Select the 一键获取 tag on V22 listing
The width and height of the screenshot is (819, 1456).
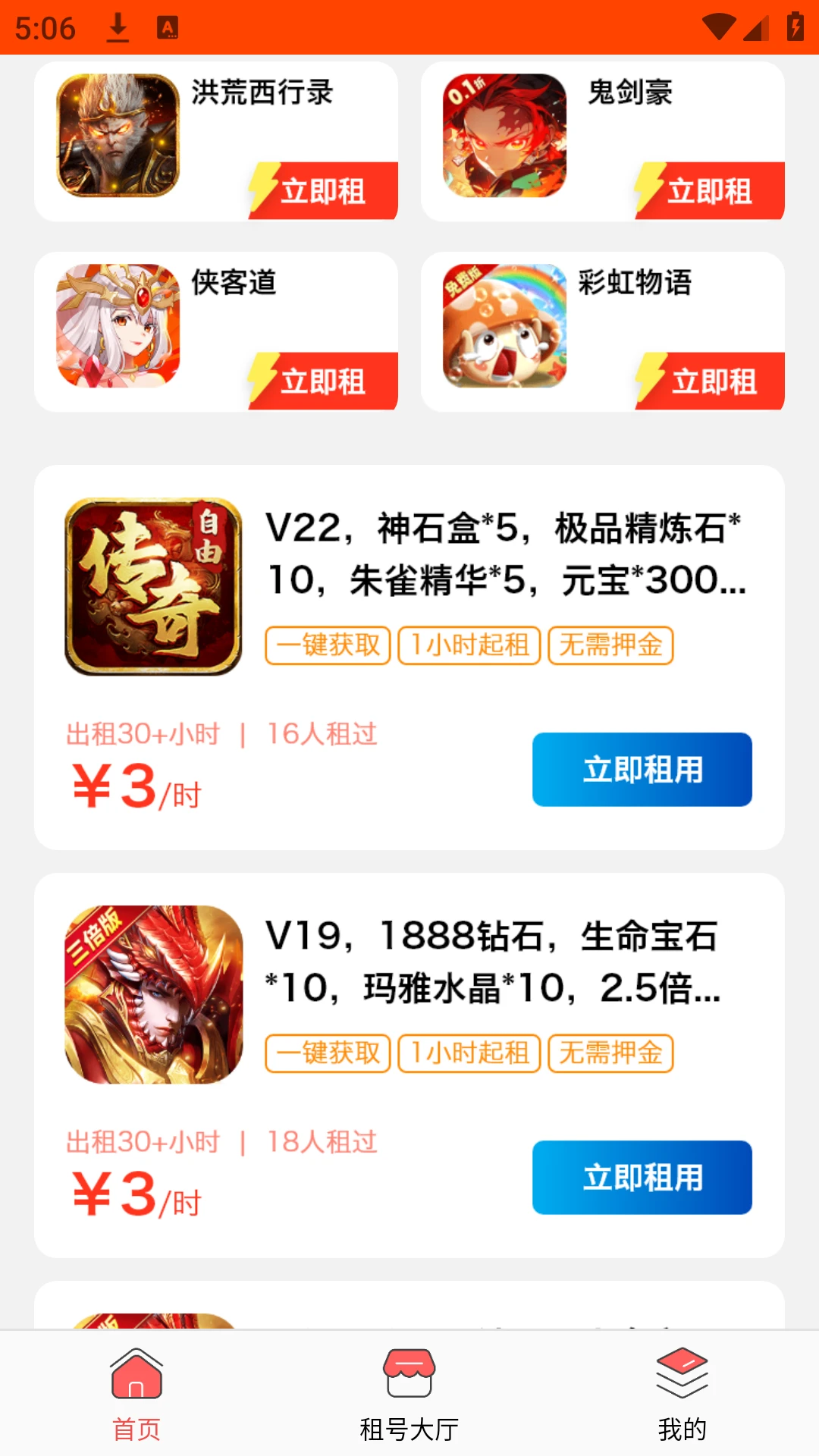point(327,645)
